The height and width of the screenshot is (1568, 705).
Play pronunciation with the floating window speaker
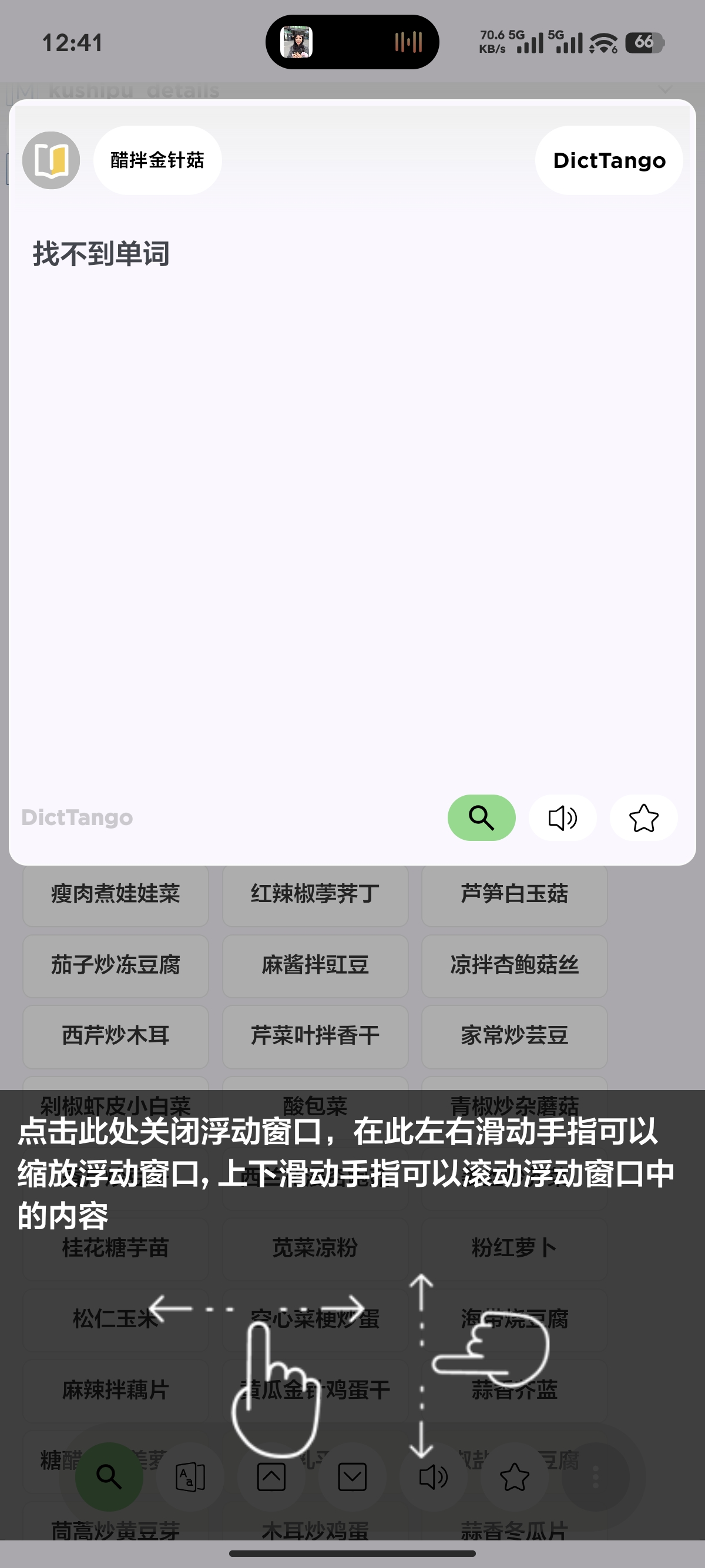562,817
